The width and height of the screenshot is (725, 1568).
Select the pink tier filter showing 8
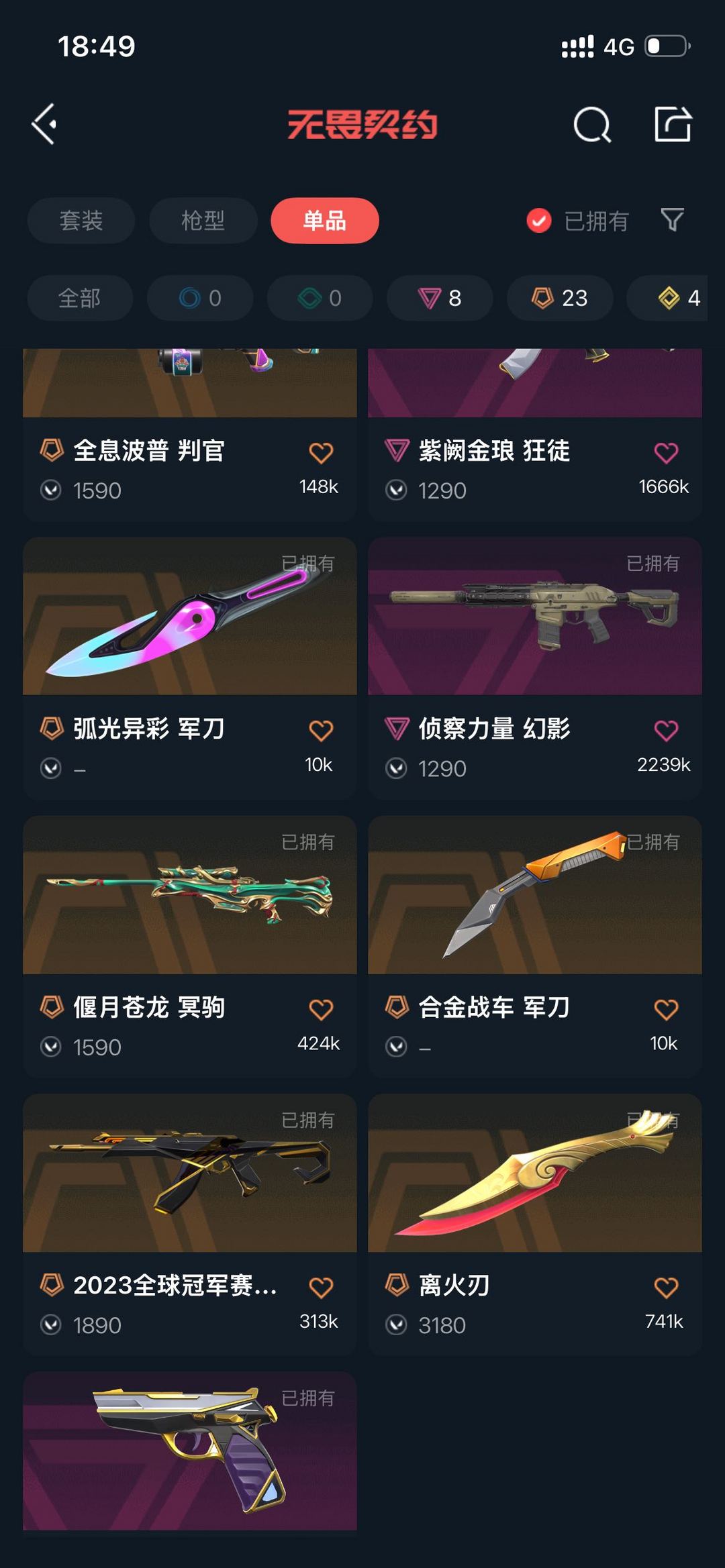[x=440, y=299]
